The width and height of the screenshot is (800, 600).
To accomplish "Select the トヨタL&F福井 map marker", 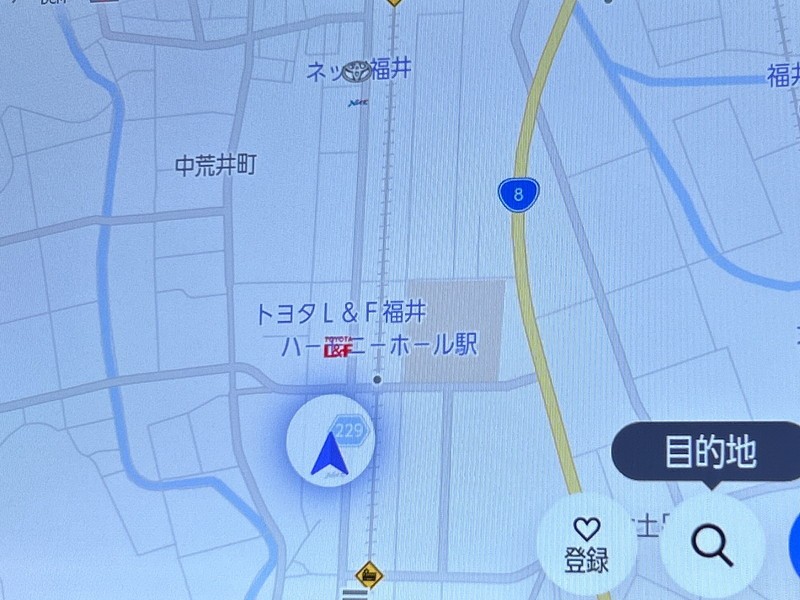I will tap(339, 347).
